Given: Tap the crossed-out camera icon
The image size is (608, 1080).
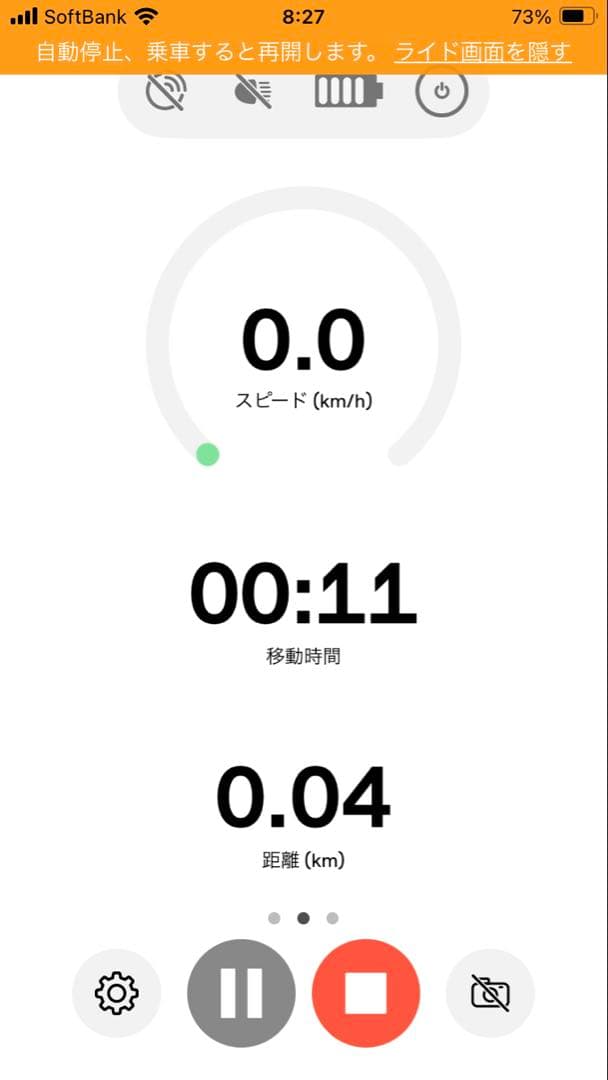Looking at the screenshot, I should [x=490, y=993].
